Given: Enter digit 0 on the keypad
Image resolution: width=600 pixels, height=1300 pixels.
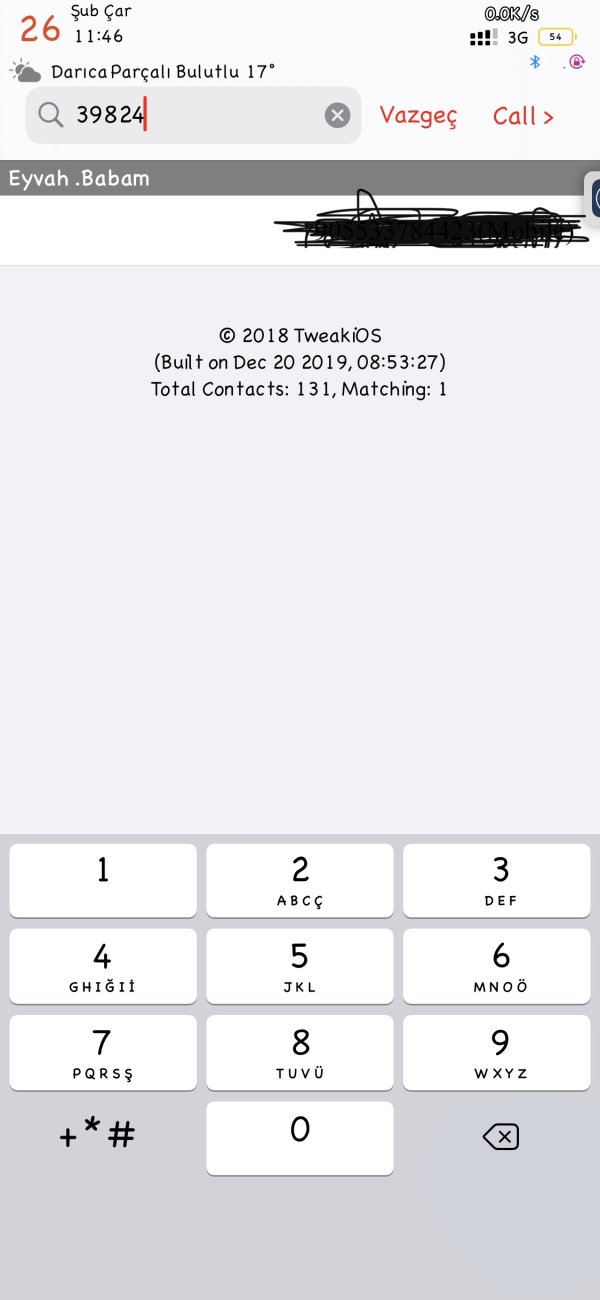Looking at the screenshot, I should tap(300, 1138).
